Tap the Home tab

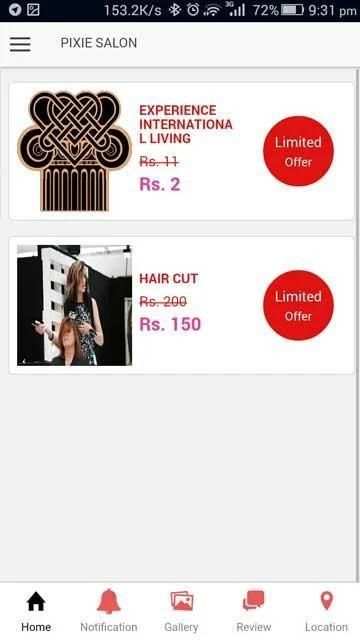36,611
